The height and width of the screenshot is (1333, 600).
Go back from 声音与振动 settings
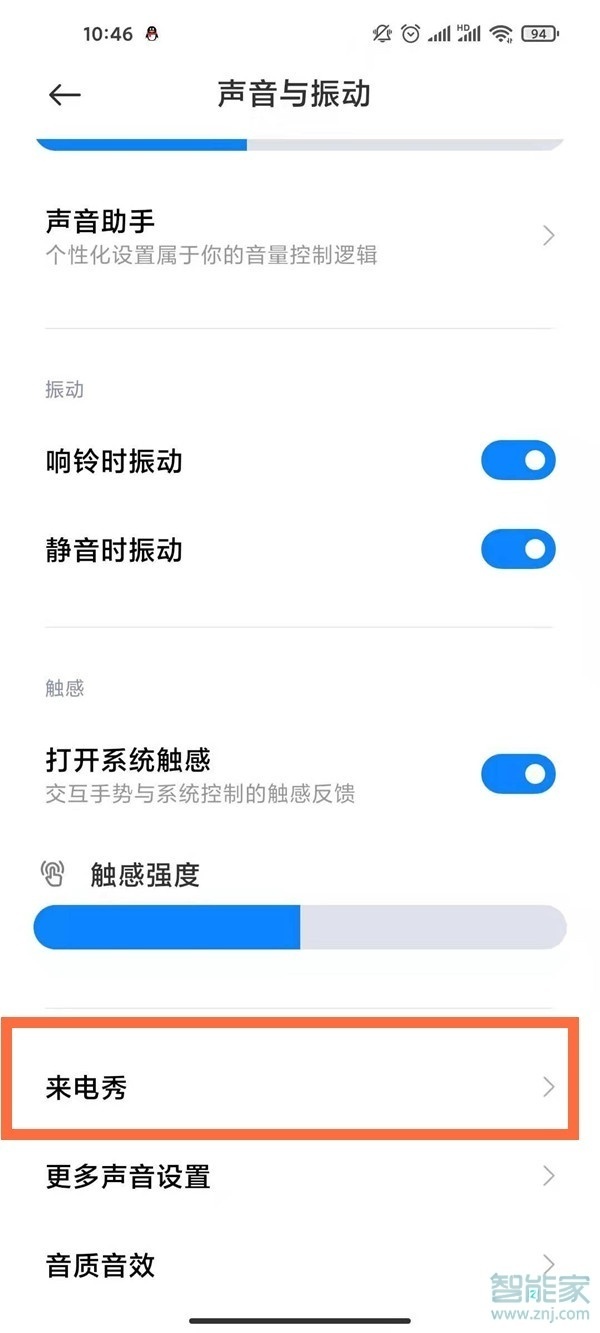point(64,95)
